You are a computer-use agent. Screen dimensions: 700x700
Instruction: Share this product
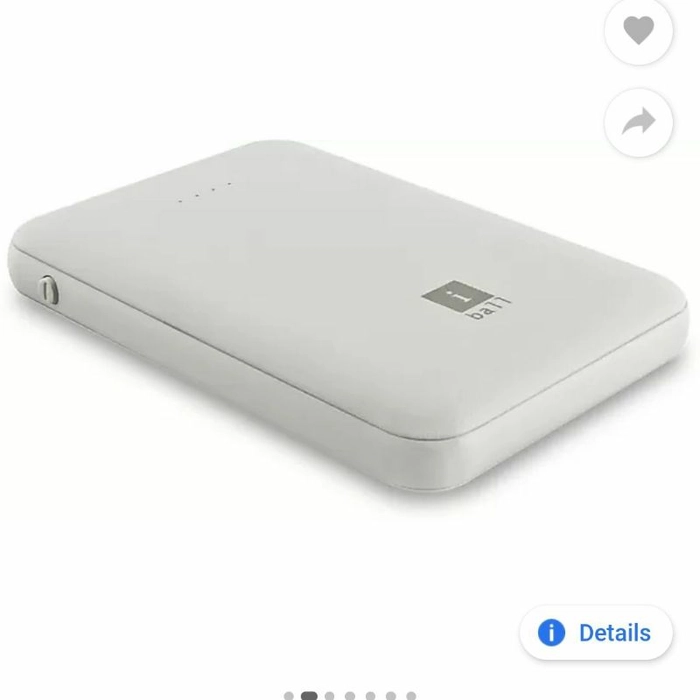tap(639, 123)
